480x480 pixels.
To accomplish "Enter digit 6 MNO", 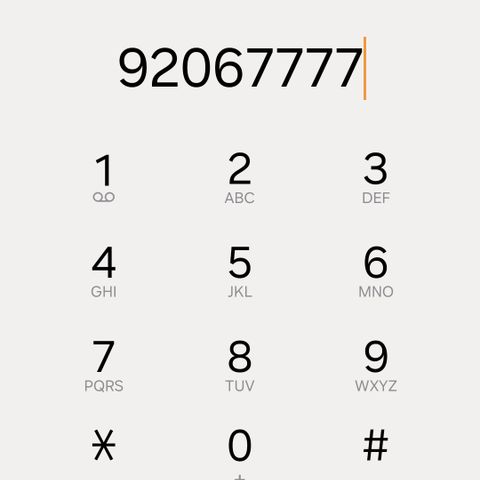I will point(376,272).
